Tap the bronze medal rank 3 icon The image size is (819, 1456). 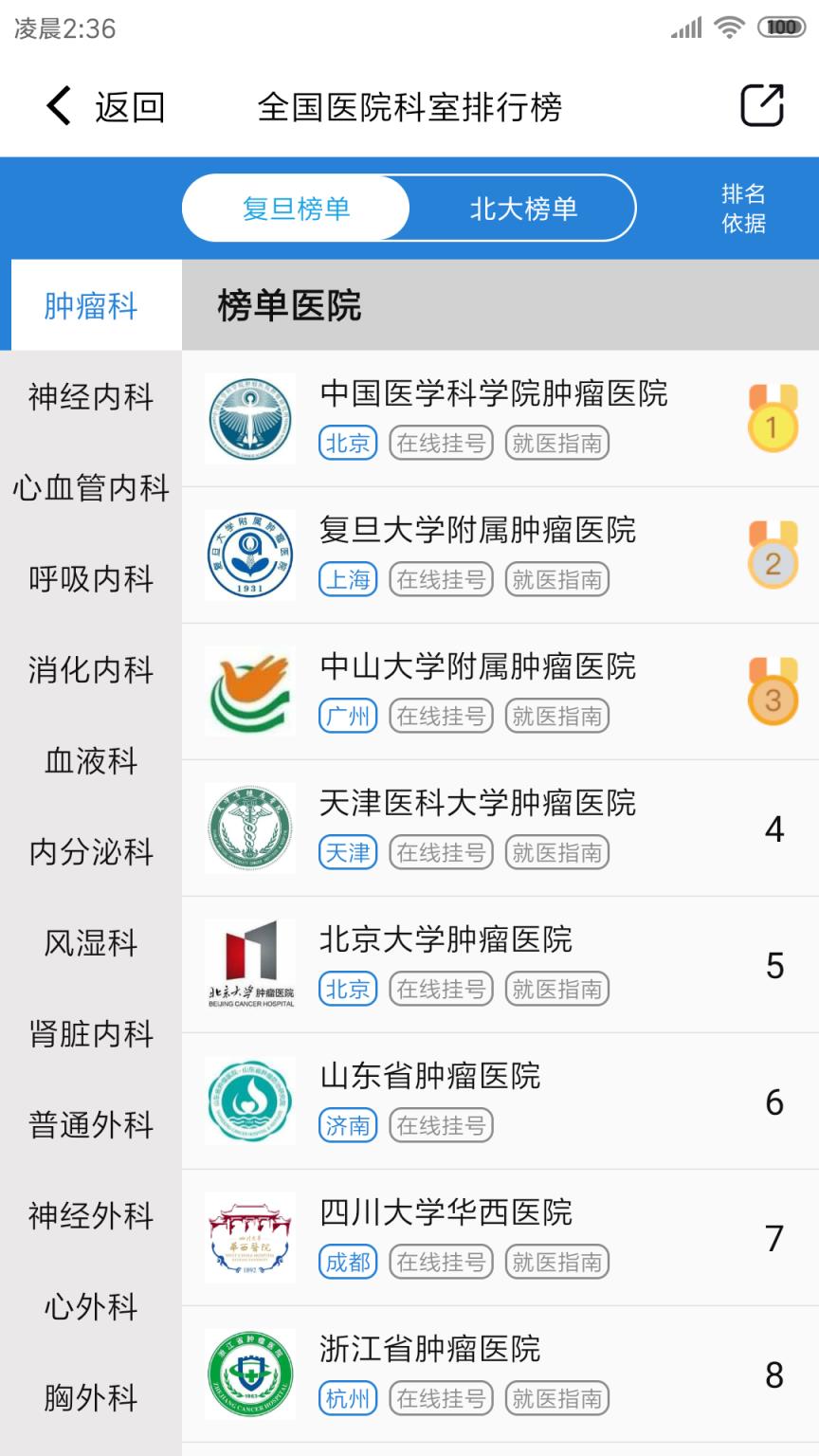point(773,689)
